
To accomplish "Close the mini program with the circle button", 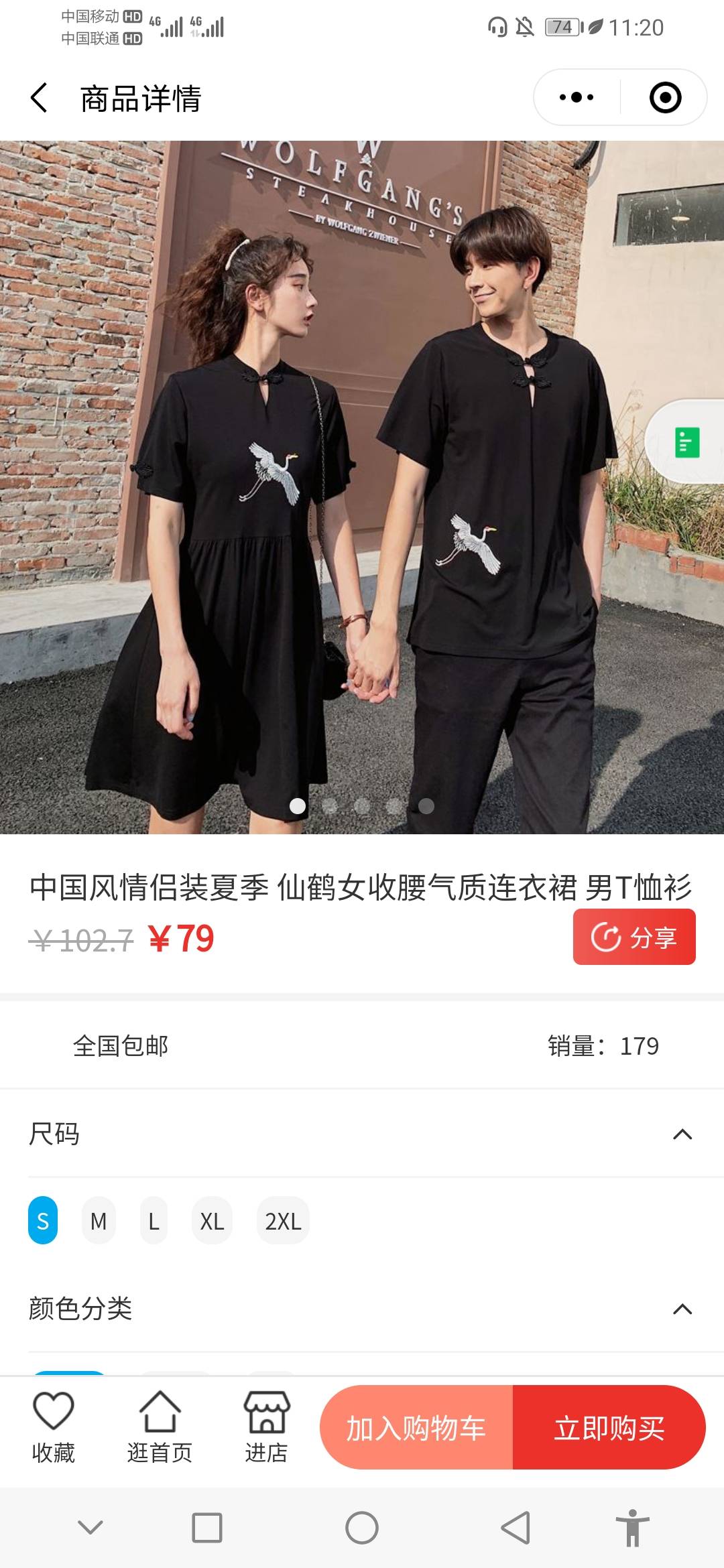I will pos(665,98).
